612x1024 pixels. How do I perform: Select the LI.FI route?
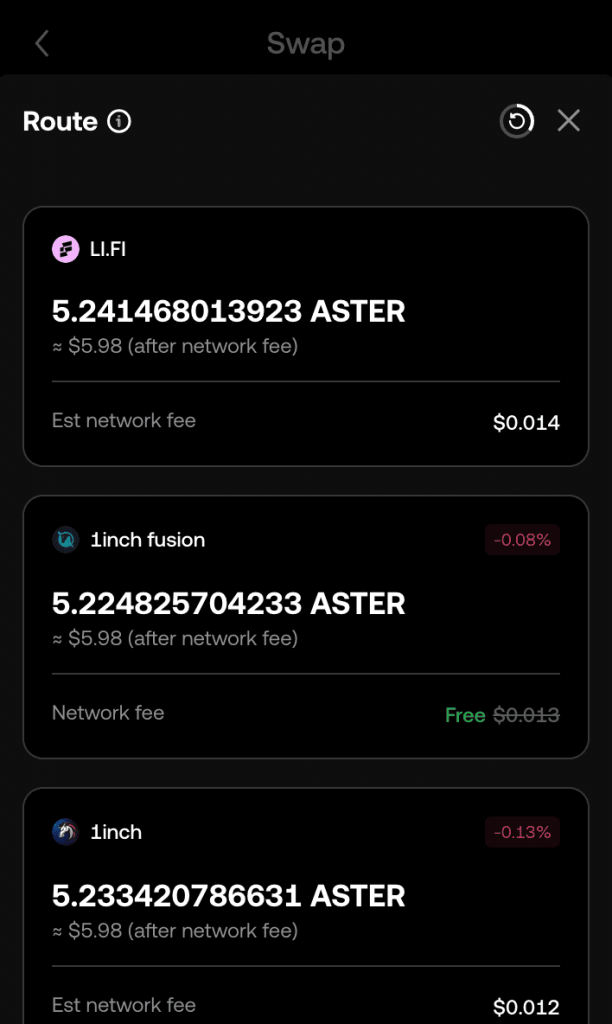(x=305, y=335)
